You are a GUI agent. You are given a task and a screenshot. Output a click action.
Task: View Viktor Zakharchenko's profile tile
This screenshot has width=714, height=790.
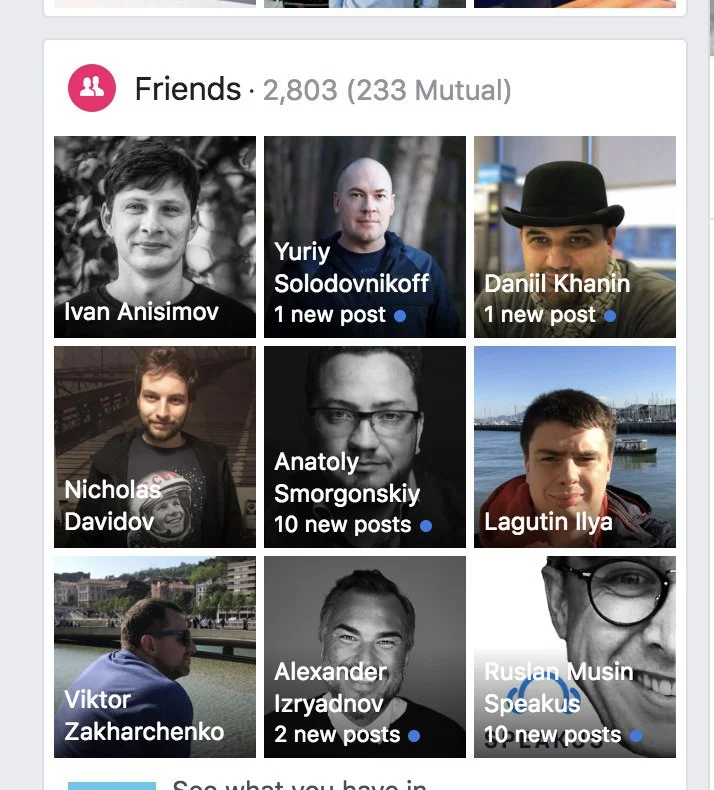click(x=155, y=657)
